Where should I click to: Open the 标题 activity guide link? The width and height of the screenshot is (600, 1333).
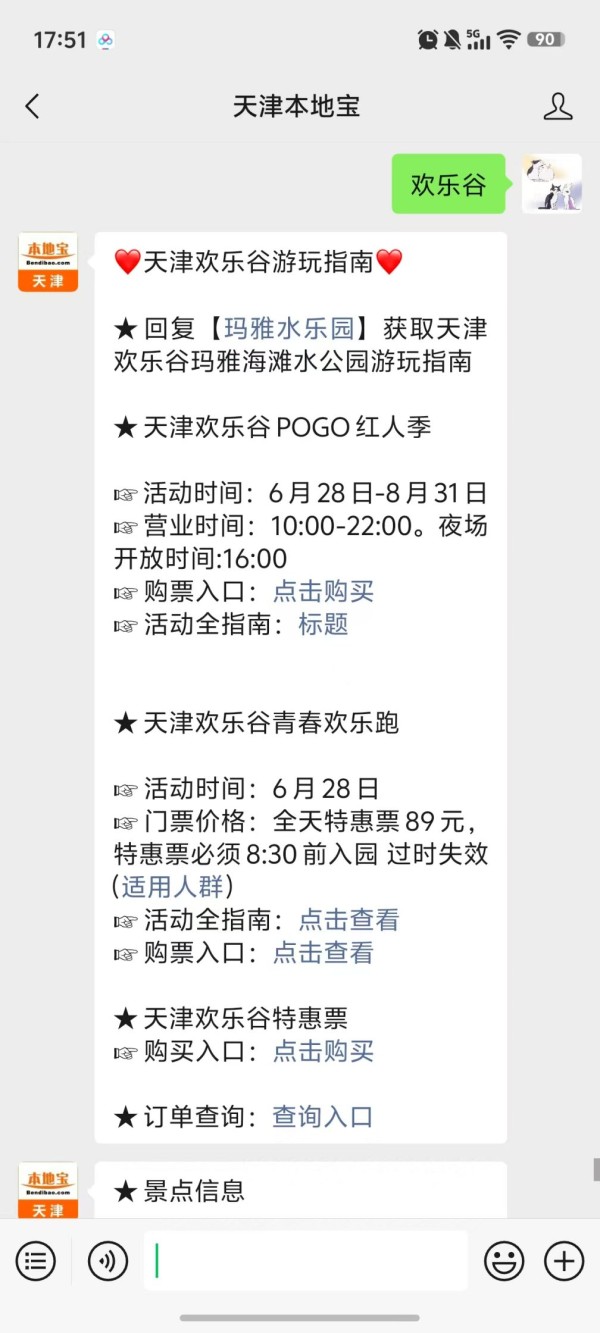click(x=323, y=624)
